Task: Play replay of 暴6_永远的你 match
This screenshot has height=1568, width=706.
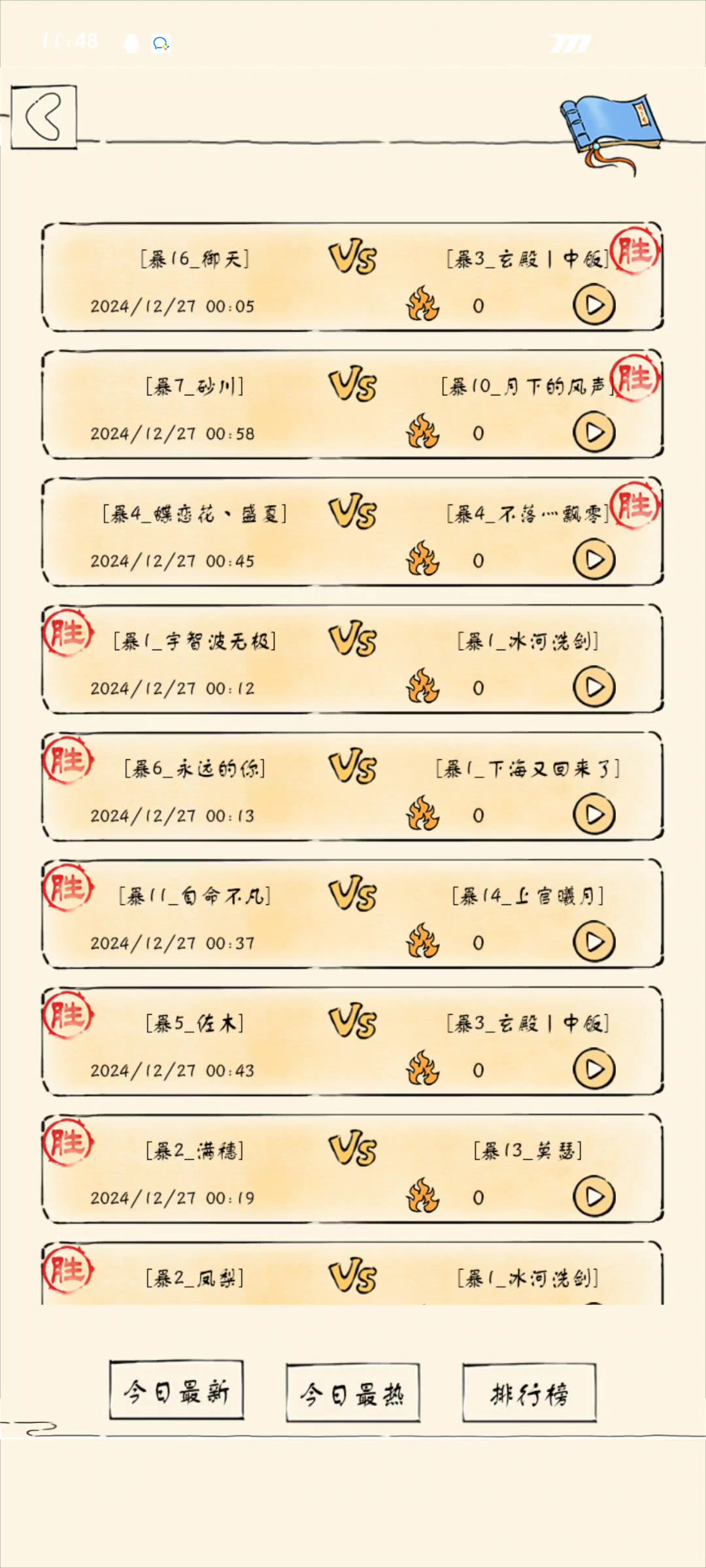Action: [x=594, y=815]
